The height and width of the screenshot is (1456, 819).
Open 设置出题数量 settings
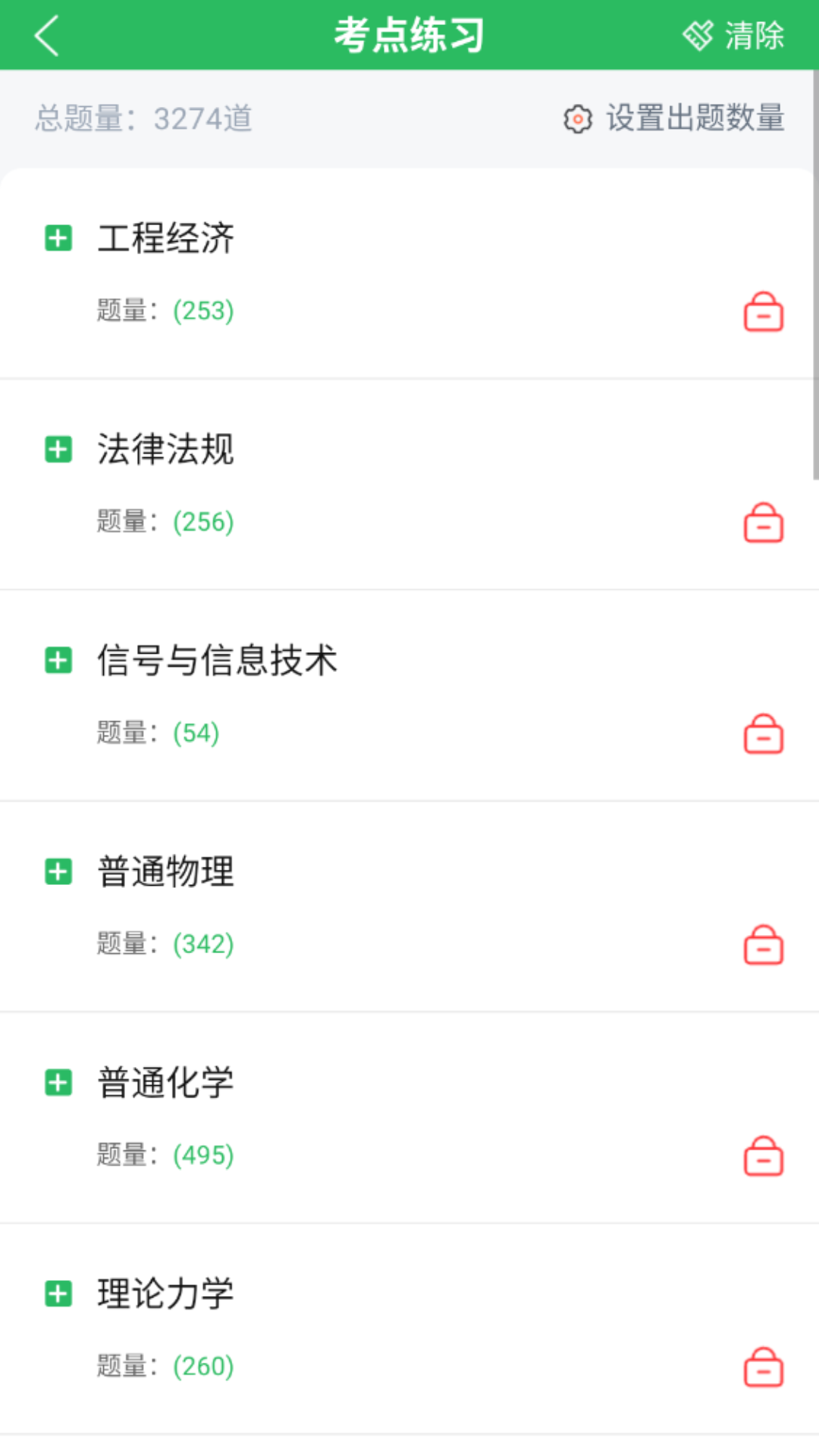click(695, 118)
